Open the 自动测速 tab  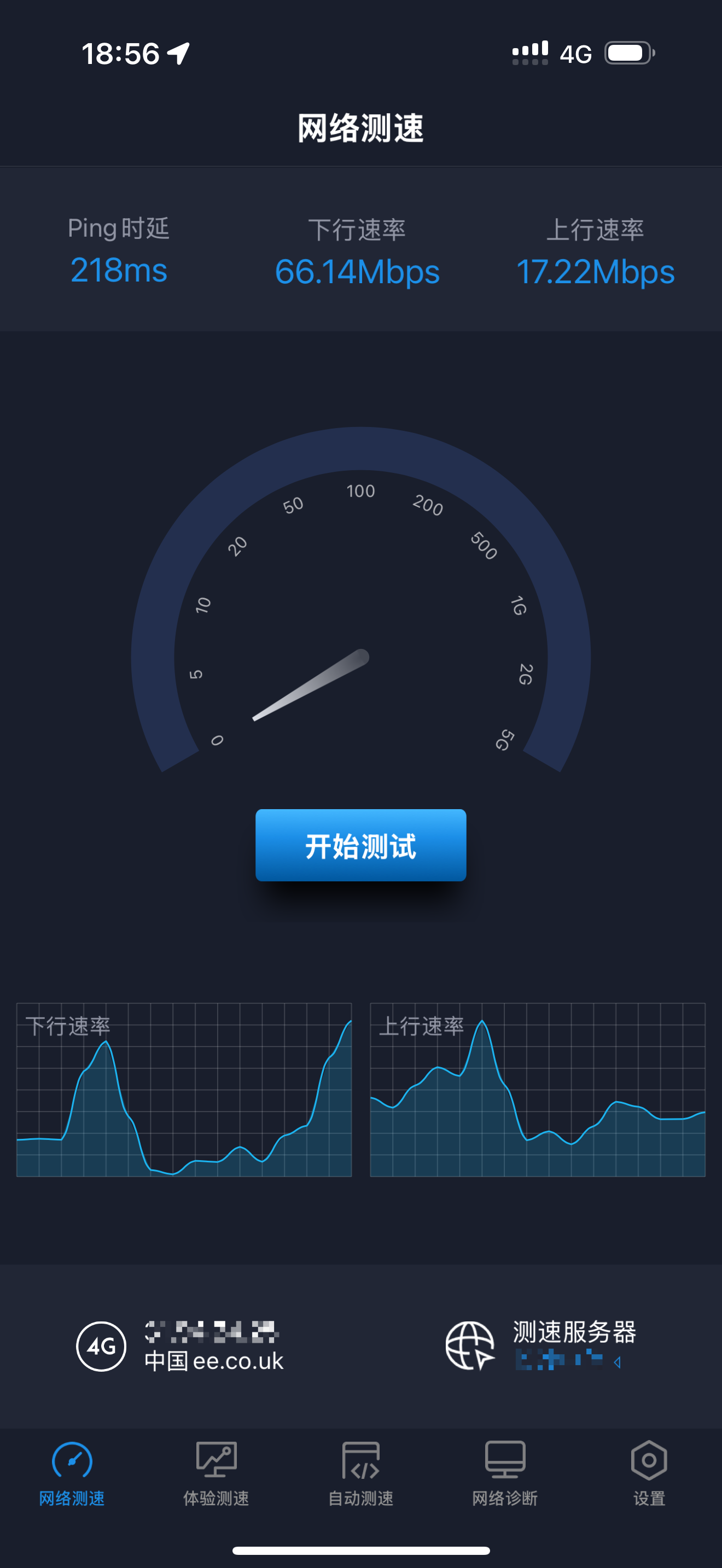pos(360,1472)
